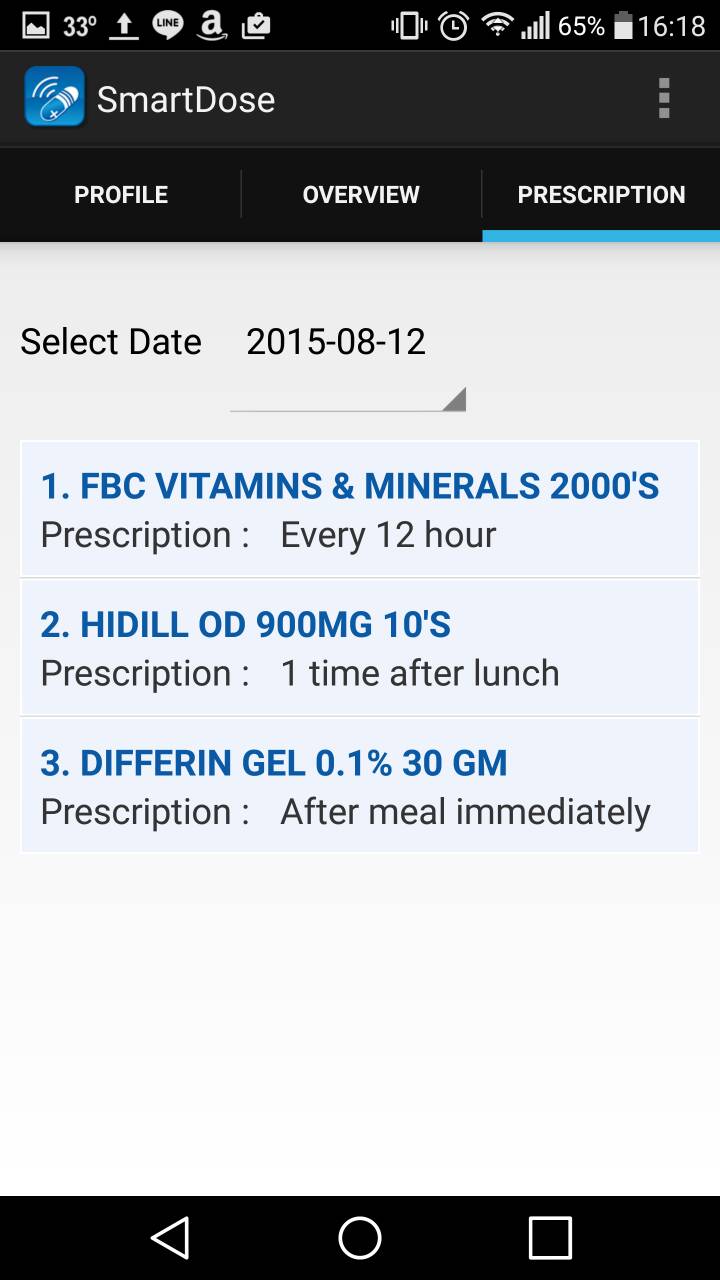Open the overflow menu
The image size is (720, 1280).
pos(664,99)
